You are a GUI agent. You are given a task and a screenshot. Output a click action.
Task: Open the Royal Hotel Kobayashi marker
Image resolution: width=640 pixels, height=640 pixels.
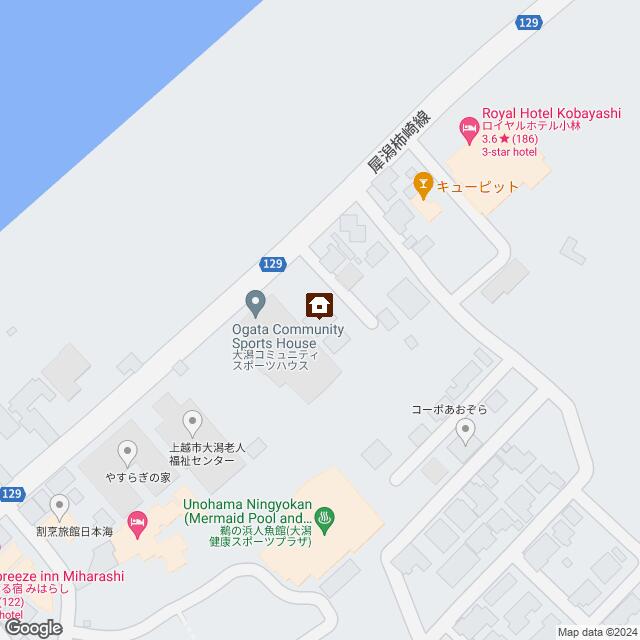click(467, 126)
